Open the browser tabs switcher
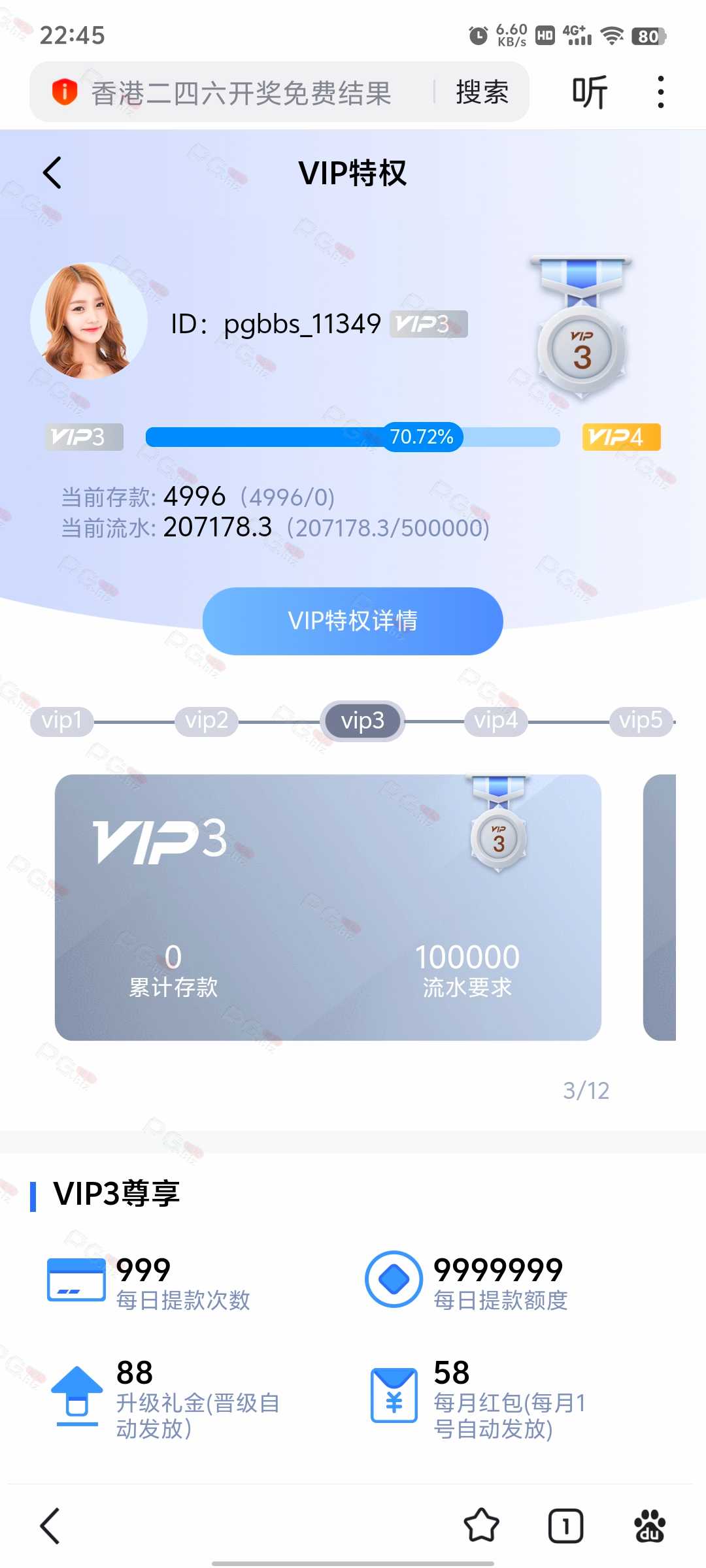 (565, 1526)
